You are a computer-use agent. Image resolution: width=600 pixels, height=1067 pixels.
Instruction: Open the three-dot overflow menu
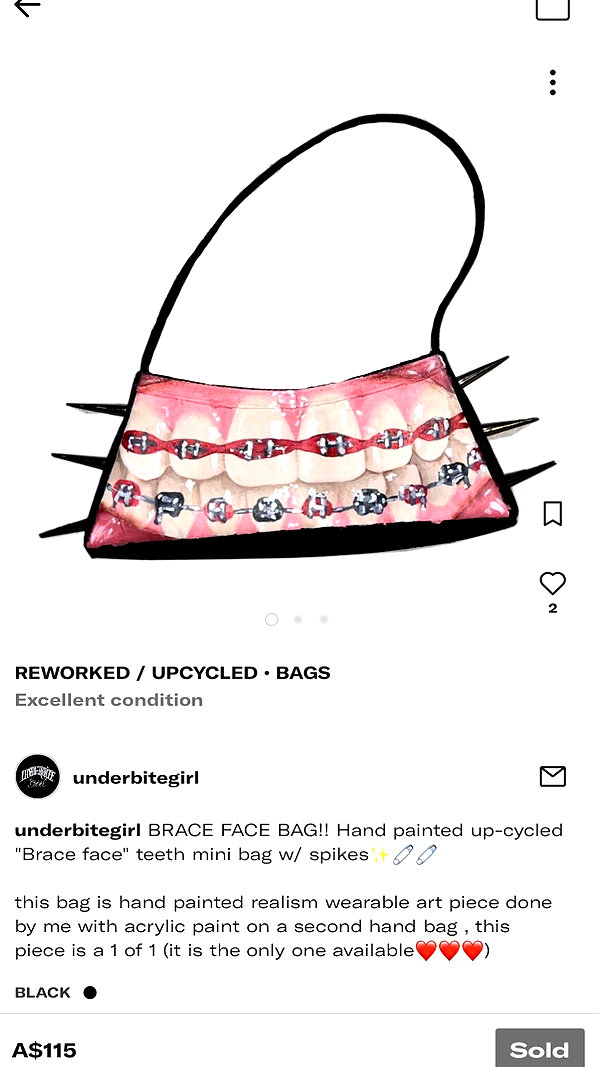(552, 82)
